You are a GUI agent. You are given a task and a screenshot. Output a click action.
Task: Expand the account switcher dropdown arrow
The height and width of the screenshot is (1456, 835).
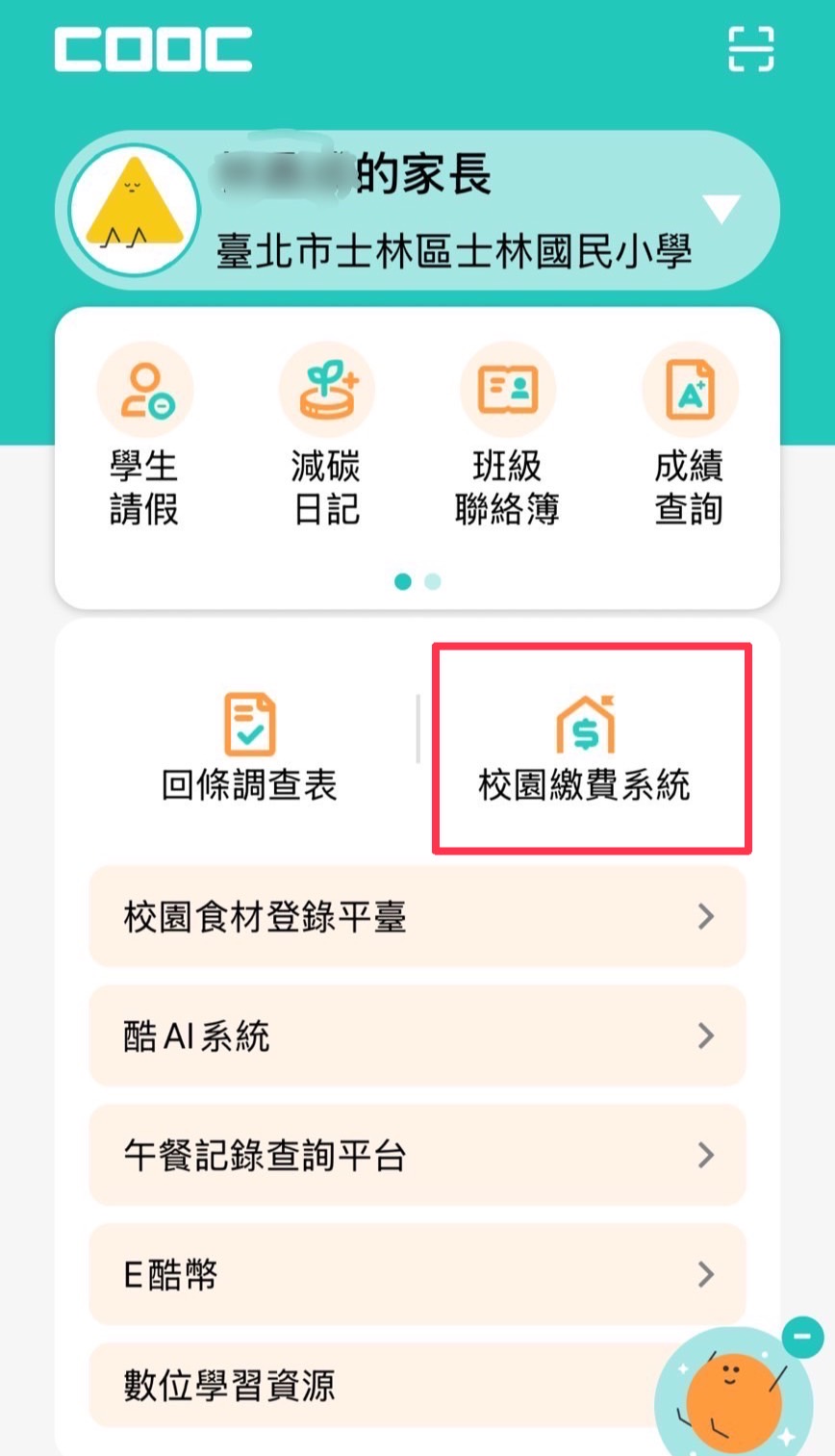pos(721,207)
